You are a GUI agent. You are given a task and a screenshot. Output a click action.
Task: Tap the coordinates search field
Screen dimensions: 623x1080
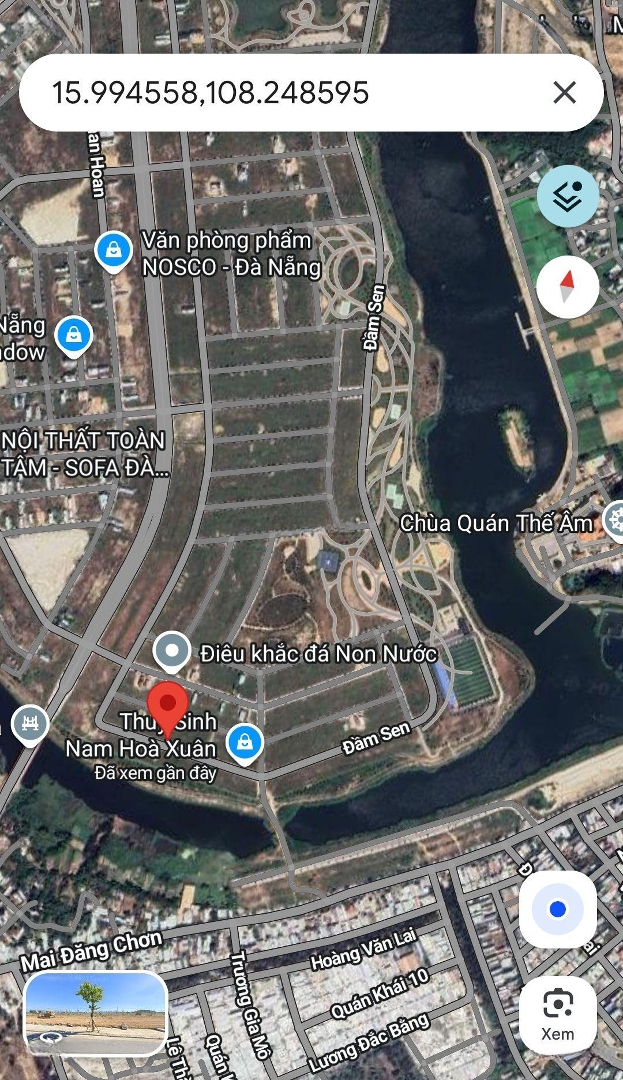click(x=280, y=93)
